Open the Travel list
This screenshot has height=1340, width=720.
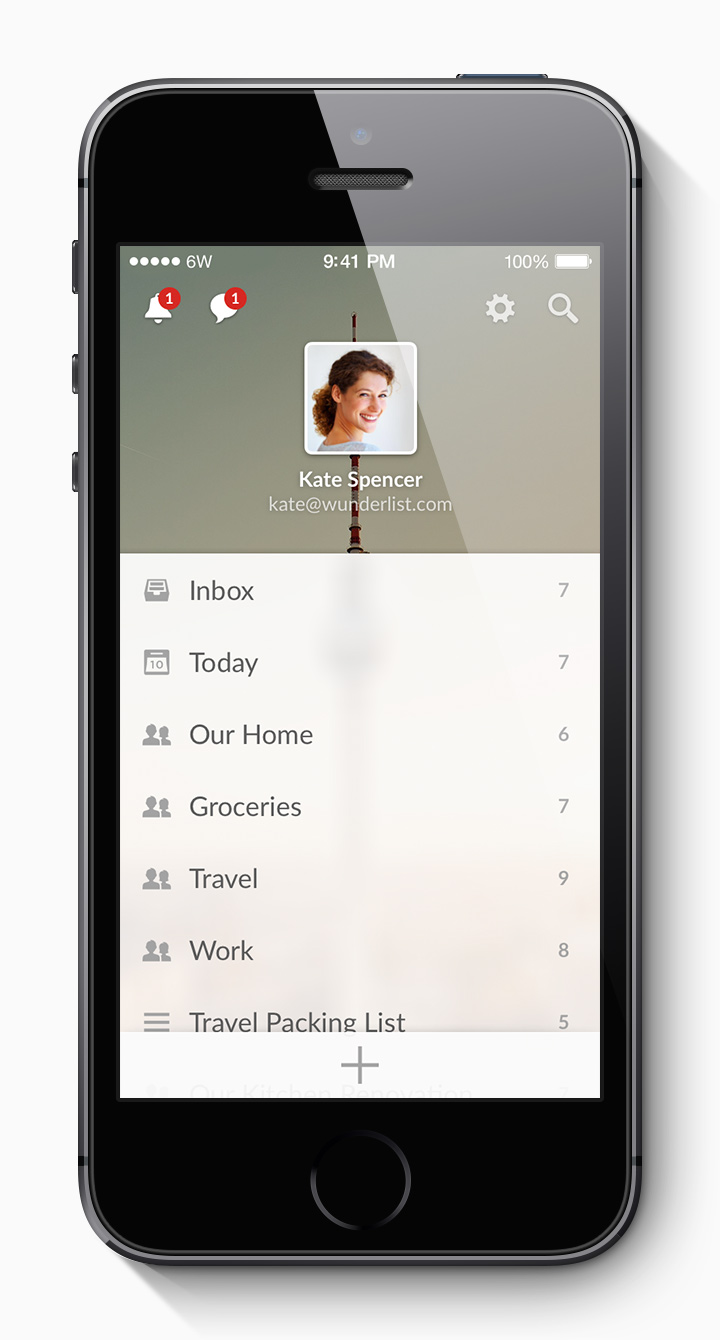coord(360,878)
